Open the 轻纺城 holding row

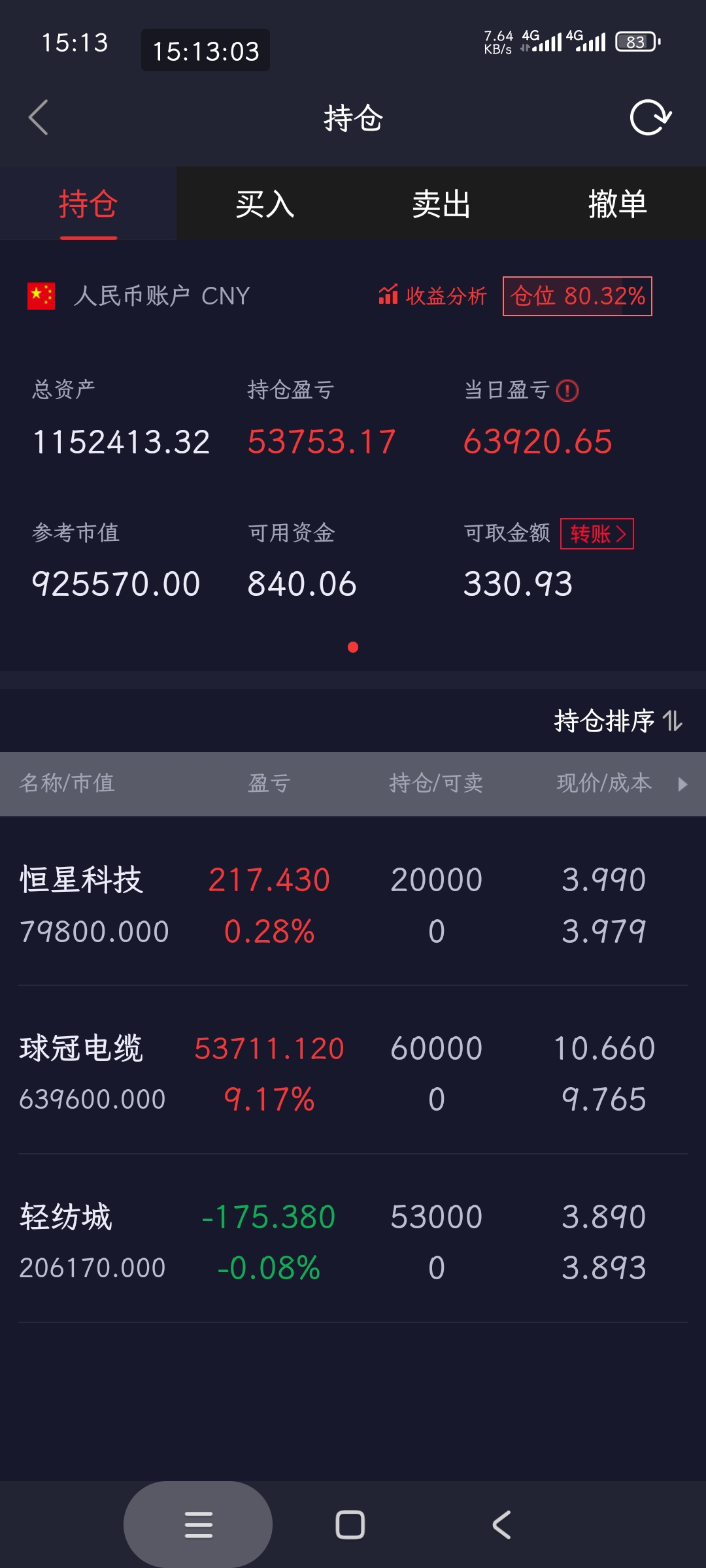click(x=353, y=1242)
